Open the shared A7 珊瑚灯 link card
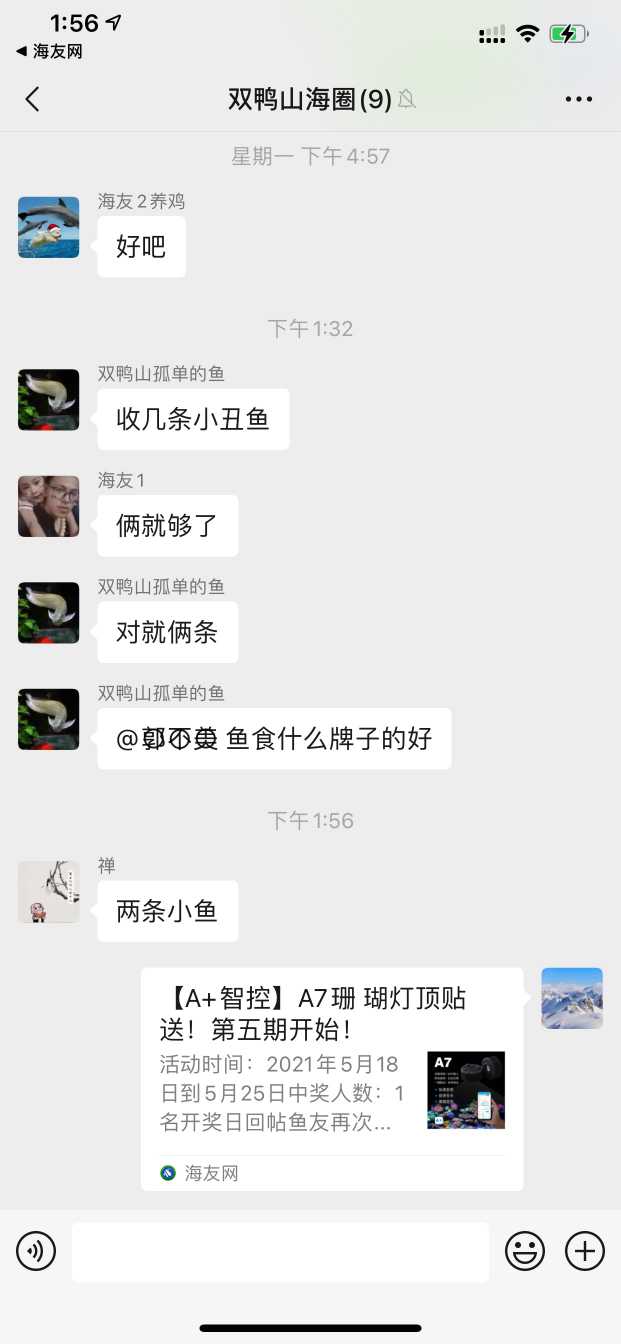The height and width of the screenshot is (1344, 621). (332, 1078)
